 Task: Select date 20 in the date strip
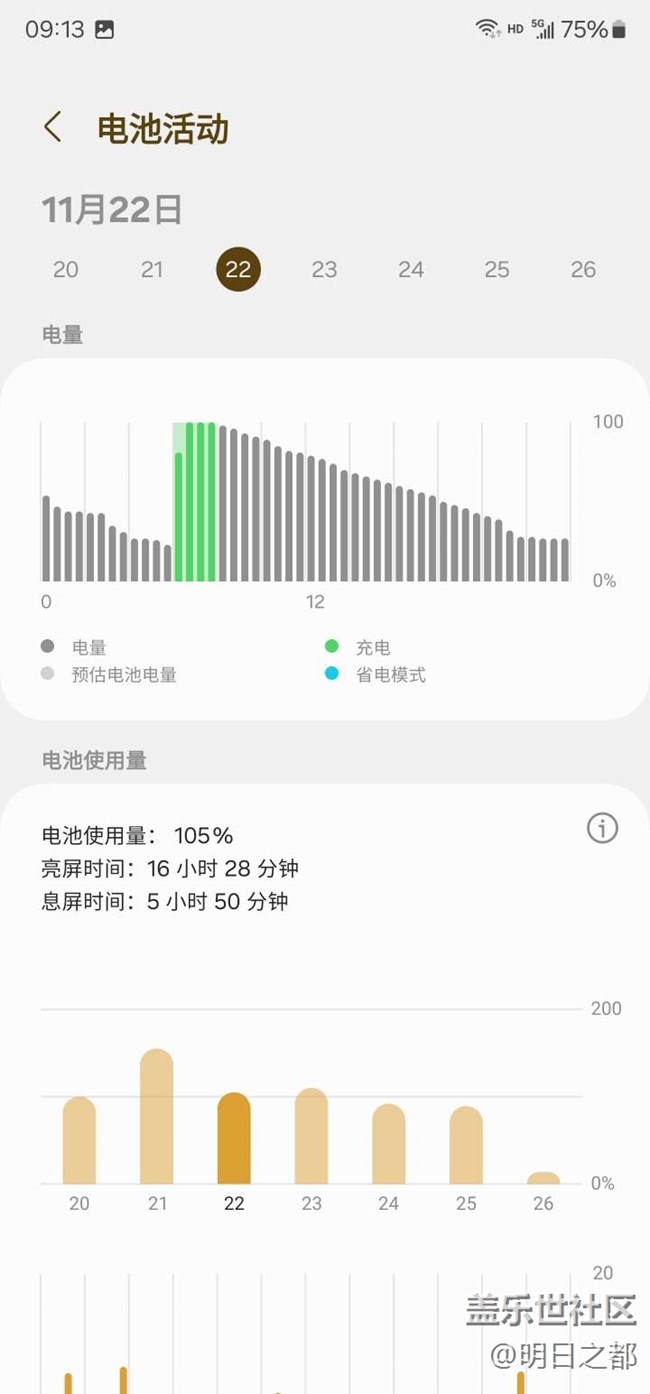click(66, 269)
